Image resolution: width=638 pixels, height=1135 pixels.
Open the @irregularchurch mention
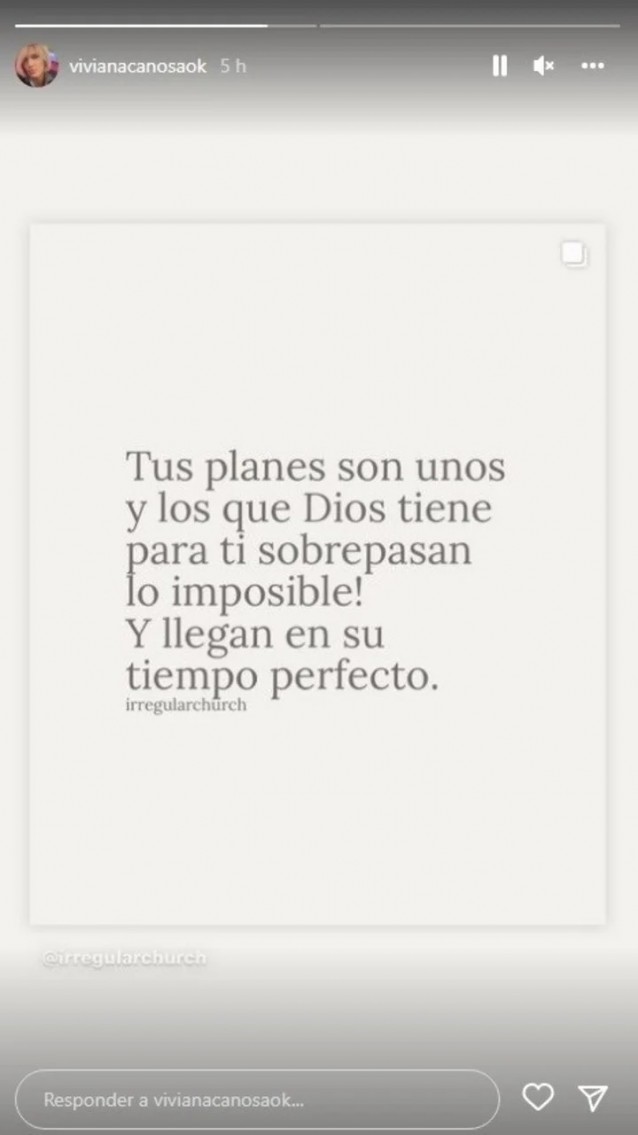tap(124, 957)
